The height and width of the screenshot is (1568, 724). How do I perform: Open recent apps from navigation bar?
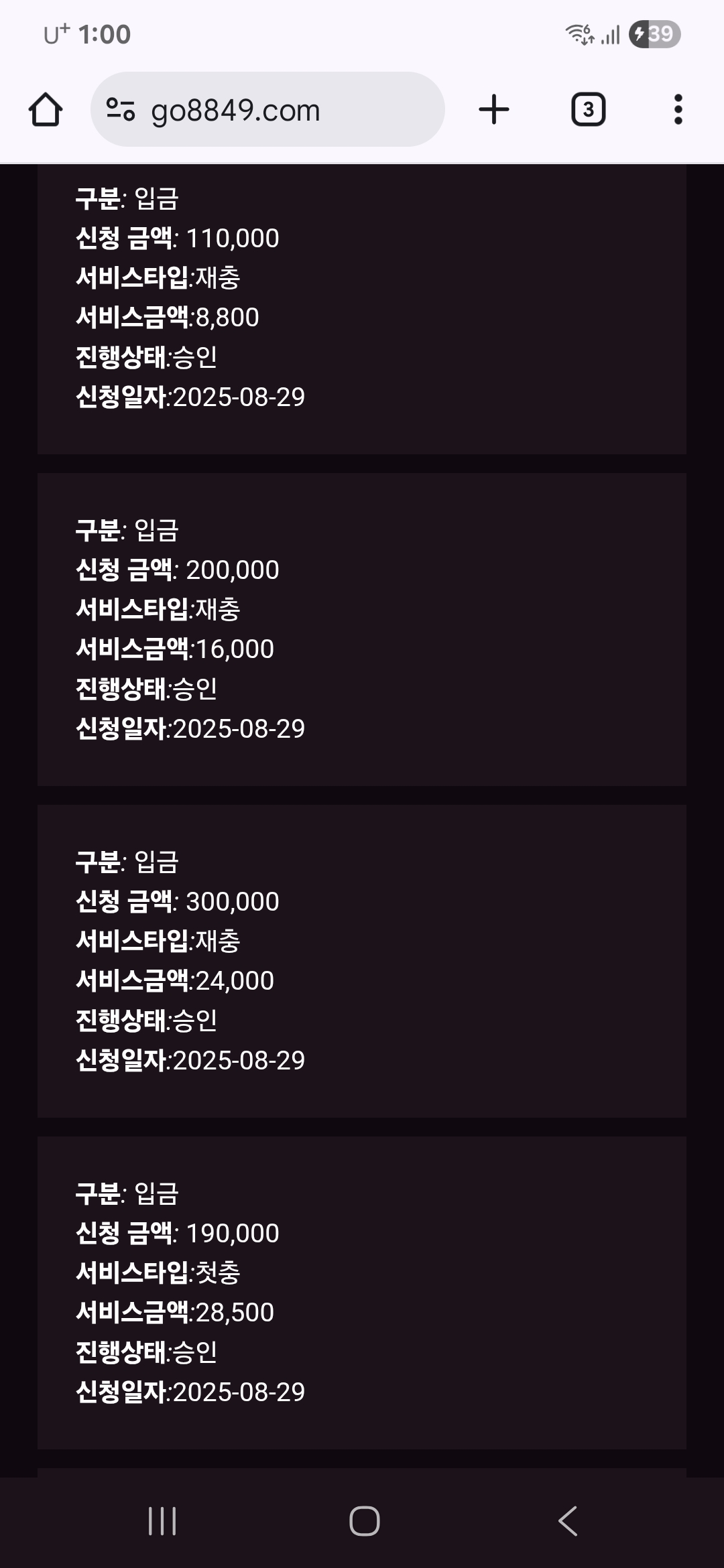pos(162,1521)
